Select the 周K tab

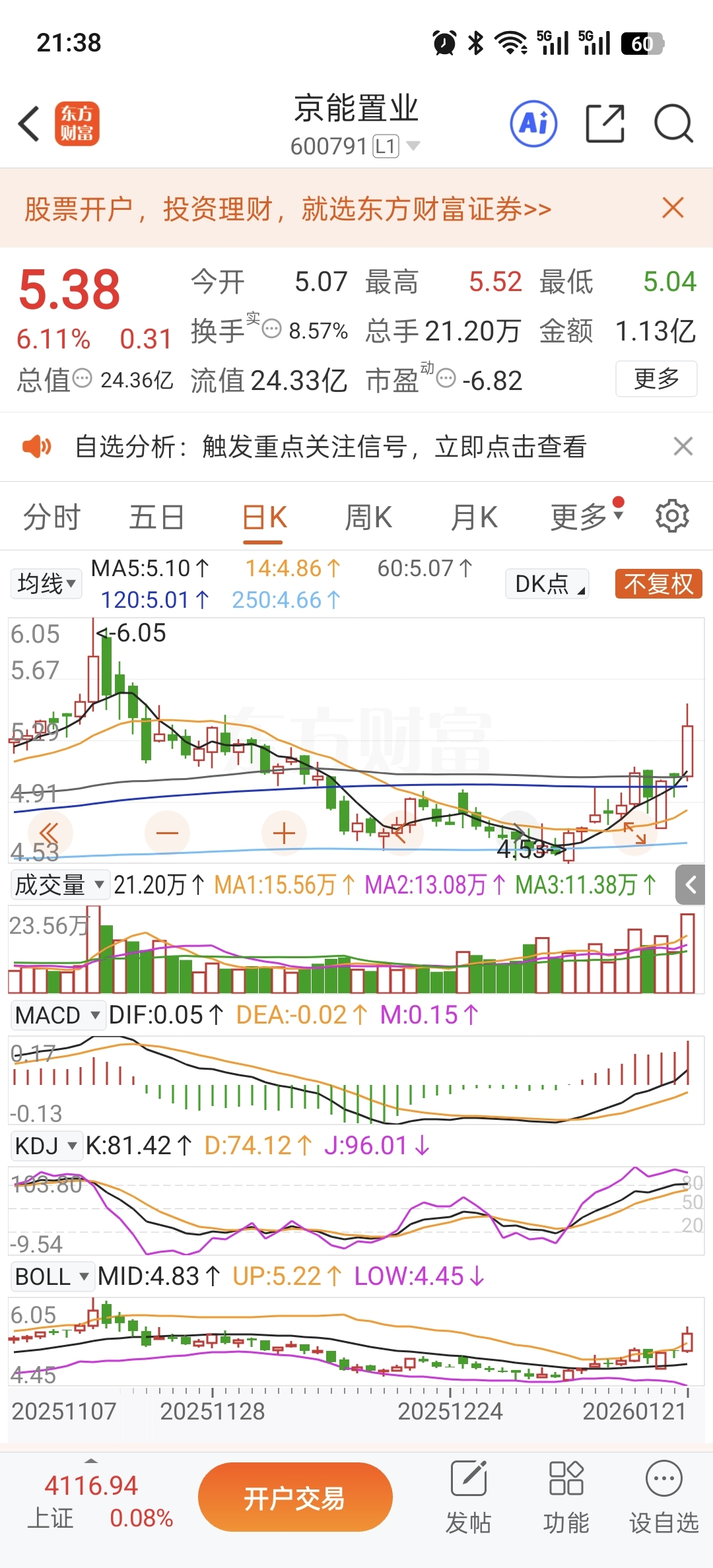(x=368, y=517)
